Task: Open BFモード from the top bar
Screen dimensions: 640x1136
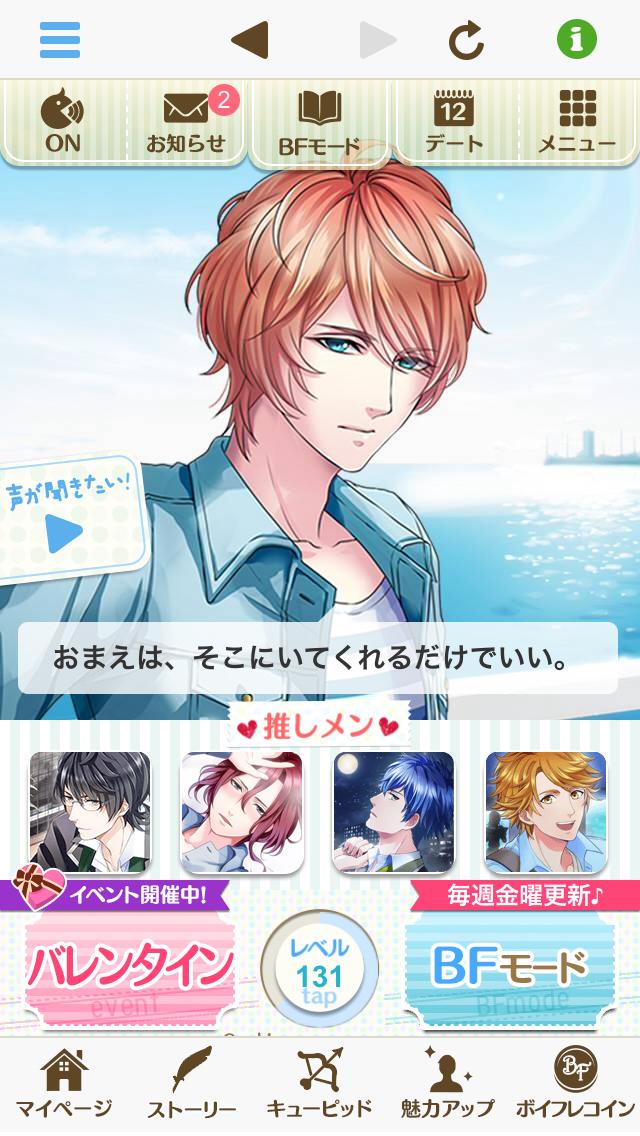Action: click(320, 125)
